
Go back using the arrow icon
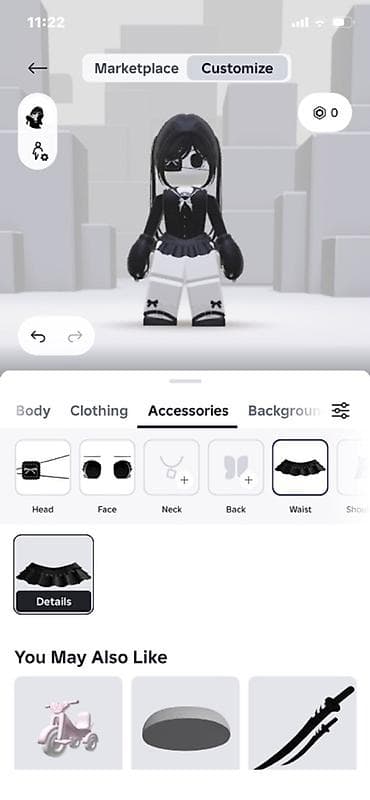(38, 68)
